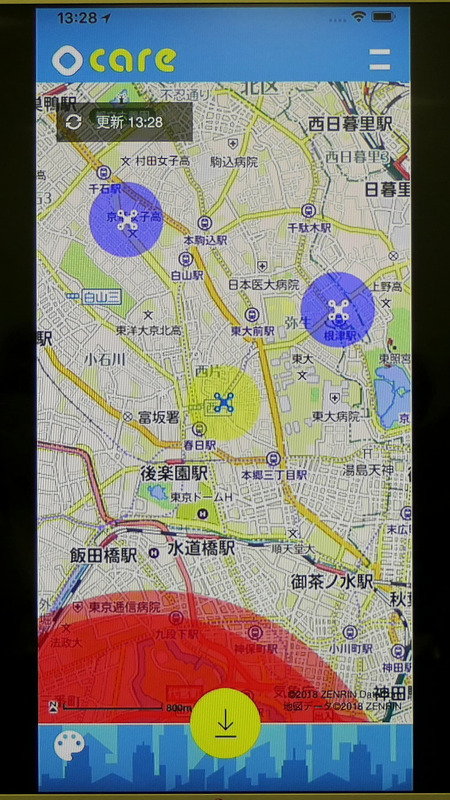This screenshot has height=800, width=450.
Task: Select the drone marker at 根津駅
Action: (x=338, y=310)
